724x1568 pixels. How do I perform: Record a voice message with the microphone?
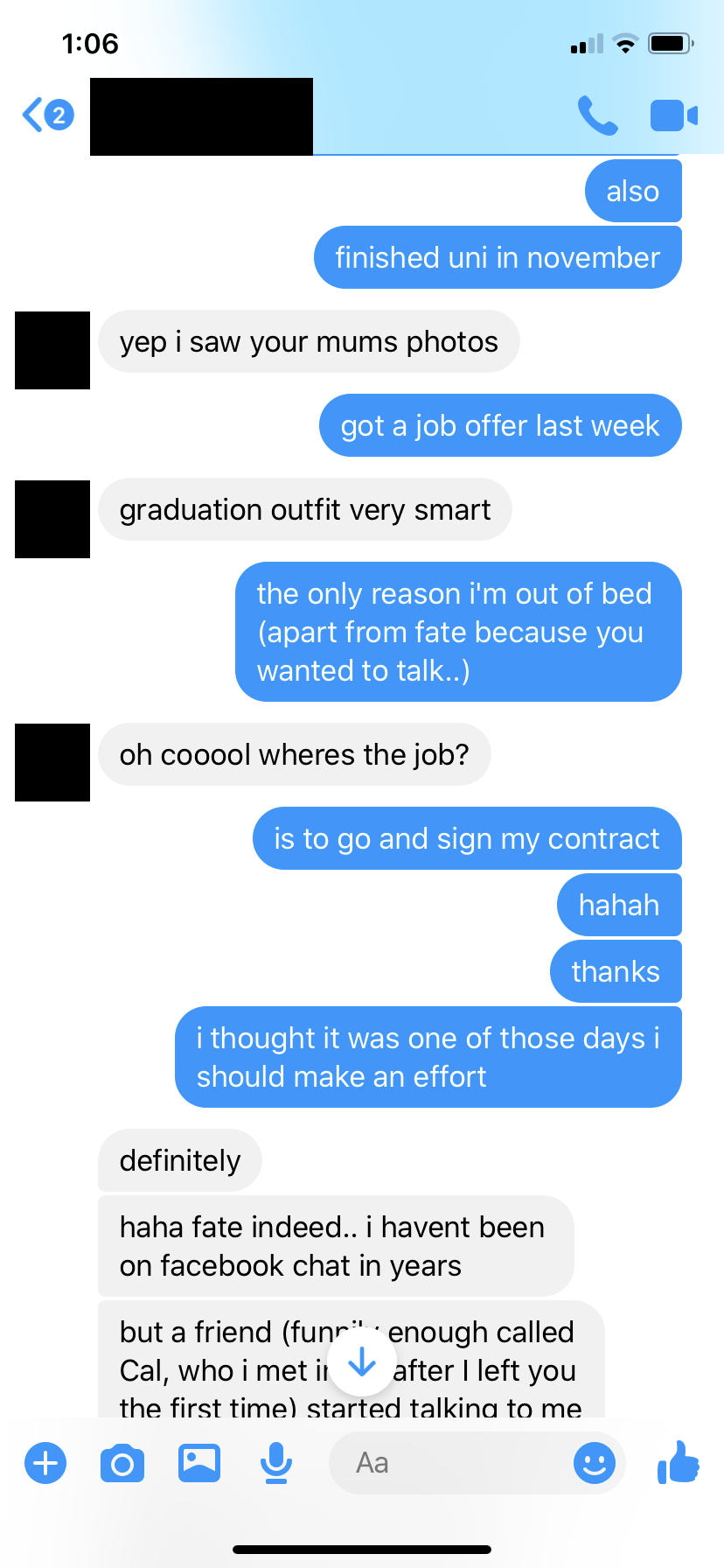coord(276,1463)
